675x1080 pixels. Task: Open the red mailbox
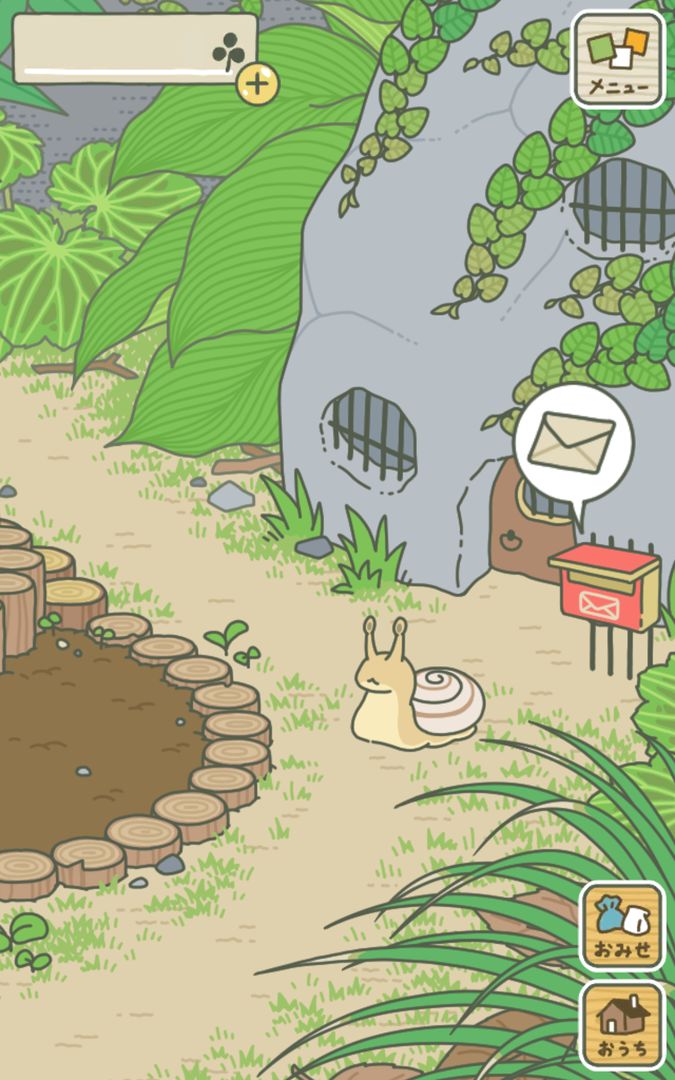(x=603, y=590)
